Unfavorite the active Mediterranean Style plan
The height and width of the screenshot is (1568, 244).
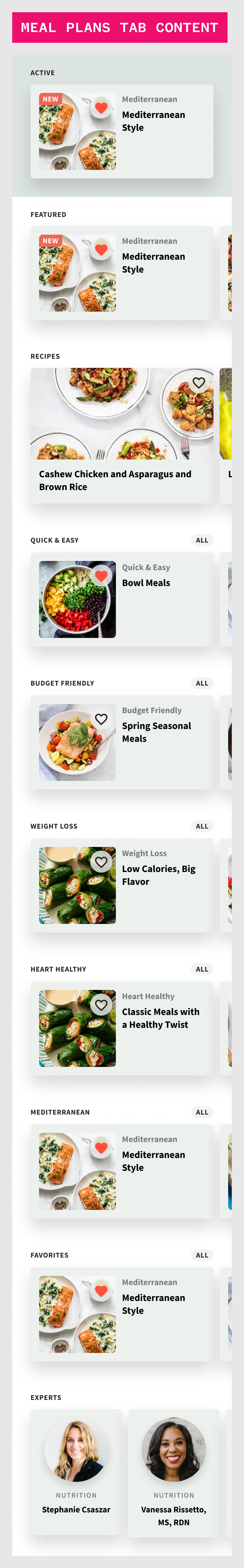(x=101, y=108)
